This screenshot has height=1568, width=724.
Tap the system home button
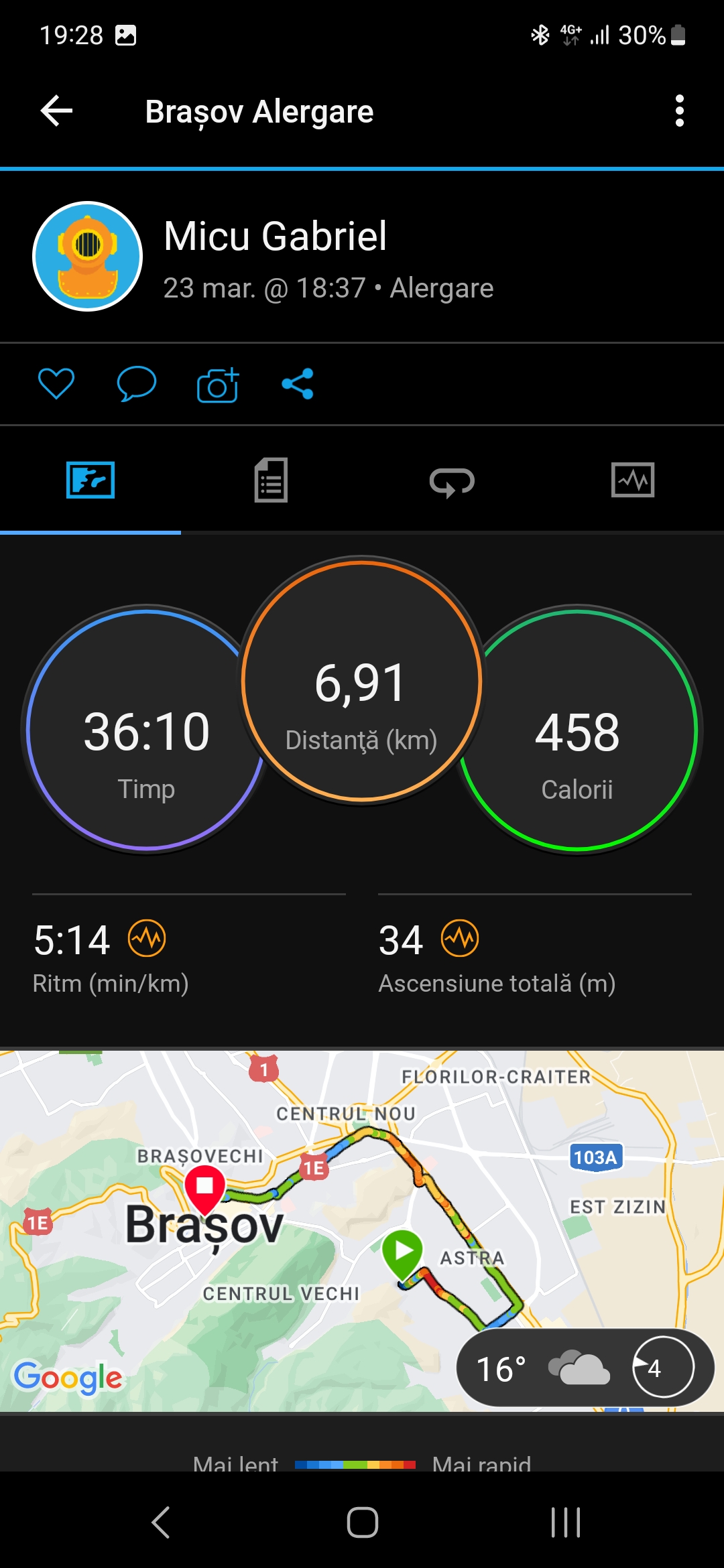point(362,1522)
